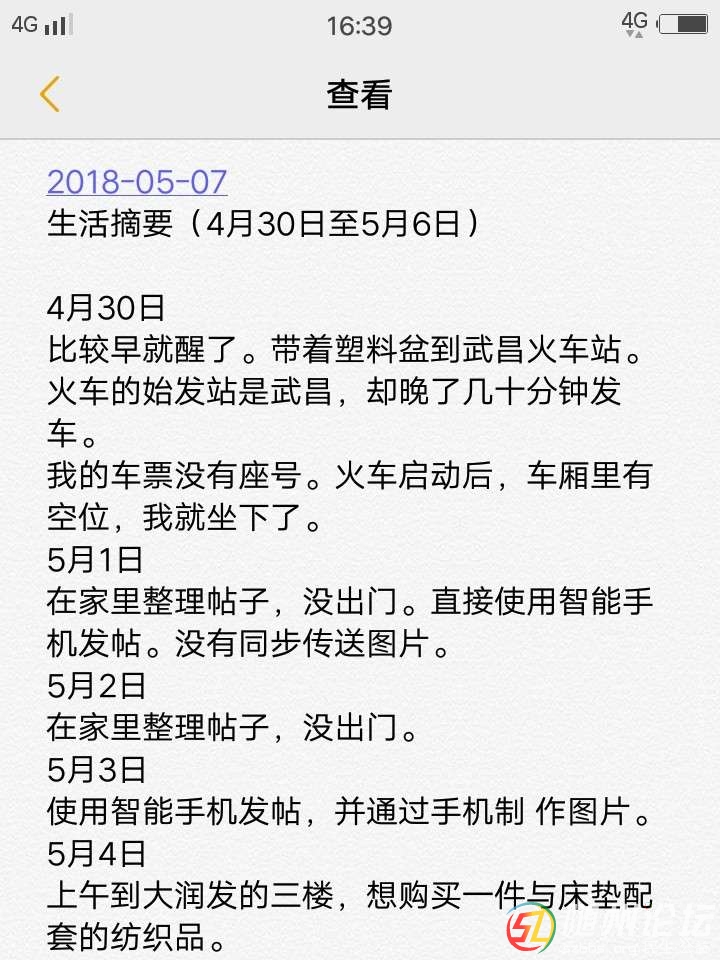Go back using the yellow arrow

tap(50, 94)
